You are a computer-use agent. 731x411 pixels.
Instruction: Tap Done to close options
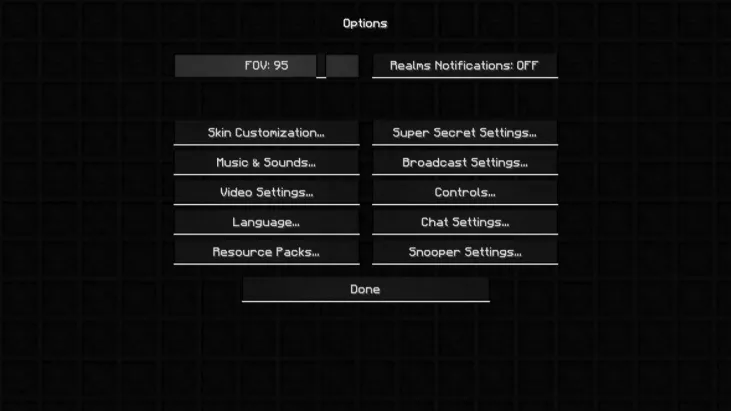365,289
